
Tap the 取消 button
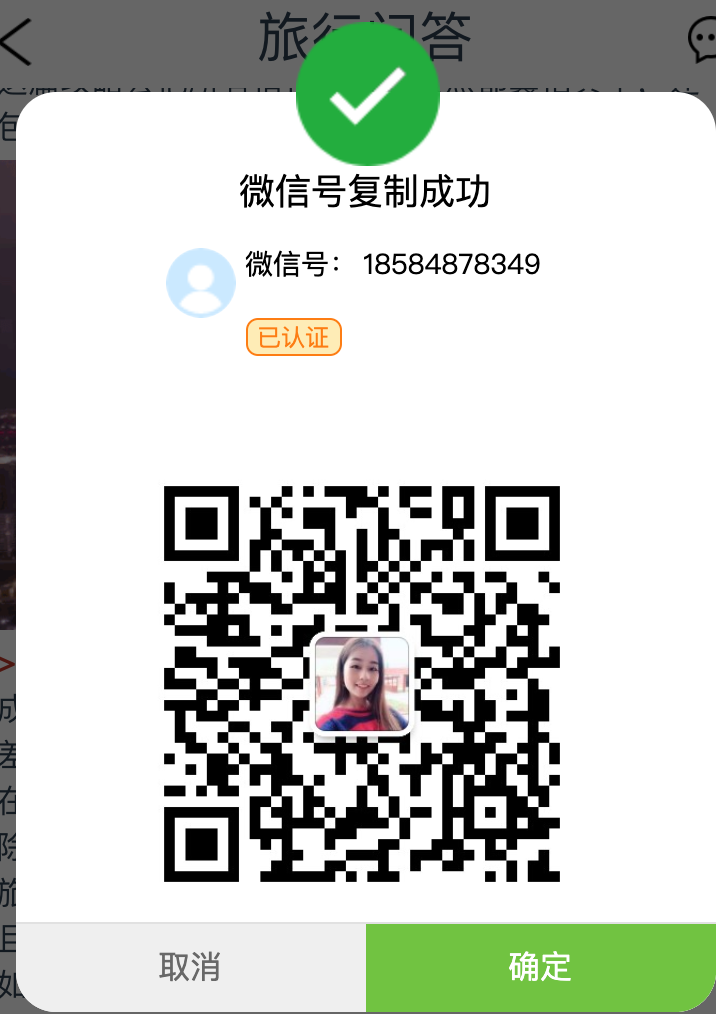[190, 967]
